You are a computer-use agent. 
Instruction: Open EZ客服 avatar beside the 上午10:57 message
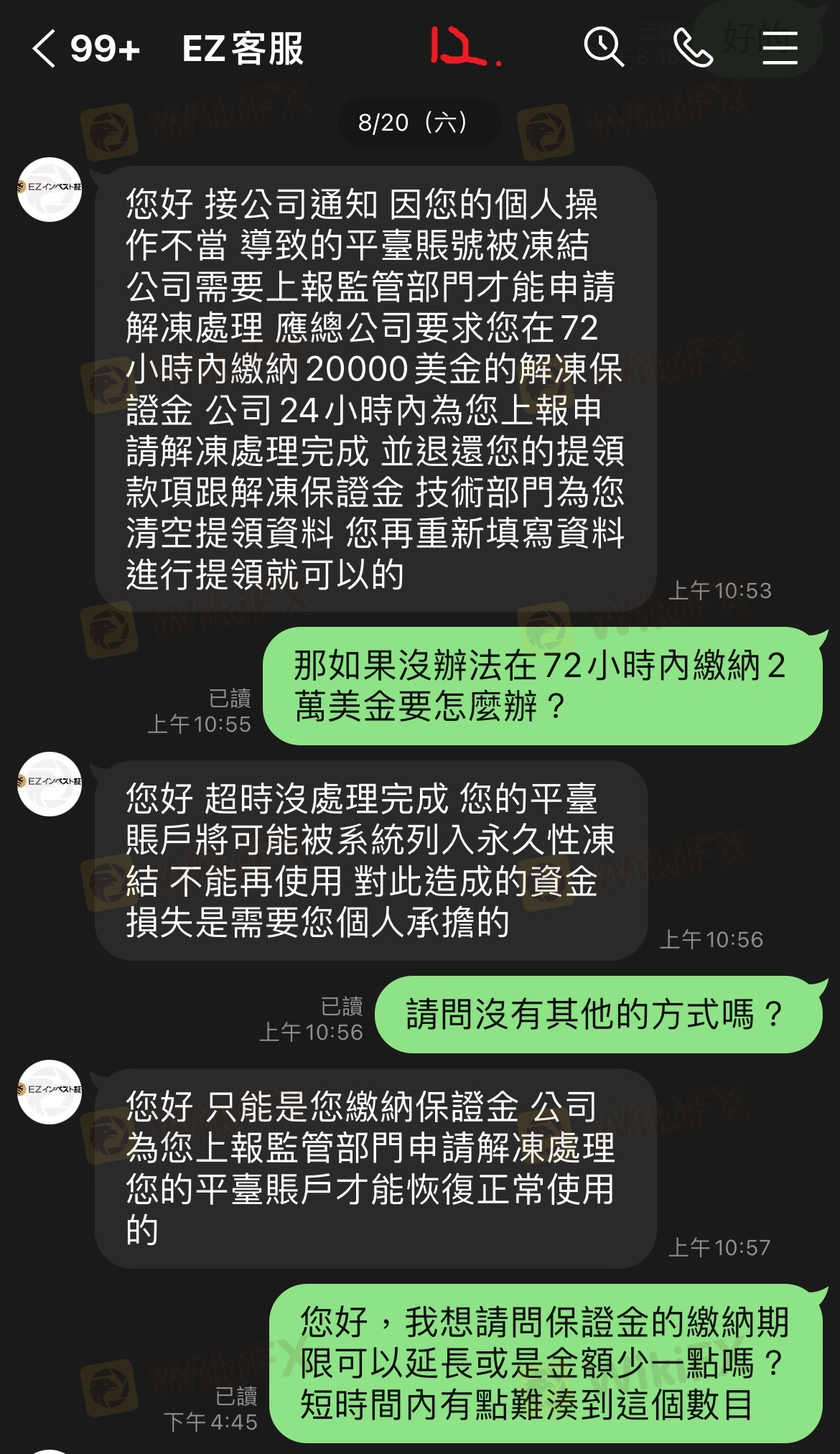[50, 1091]
